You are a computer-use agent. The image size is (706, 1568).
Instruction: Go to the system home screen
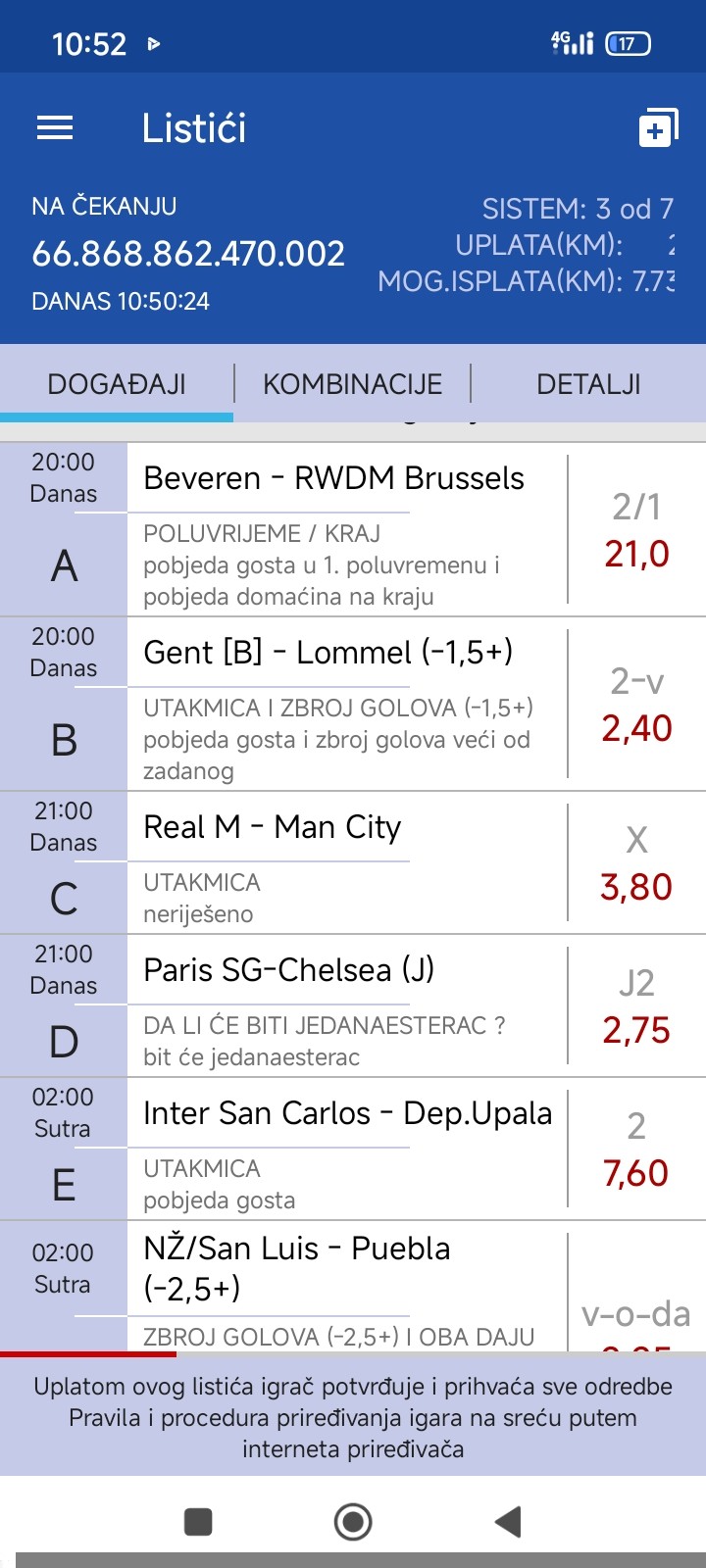coord(353,1522)
